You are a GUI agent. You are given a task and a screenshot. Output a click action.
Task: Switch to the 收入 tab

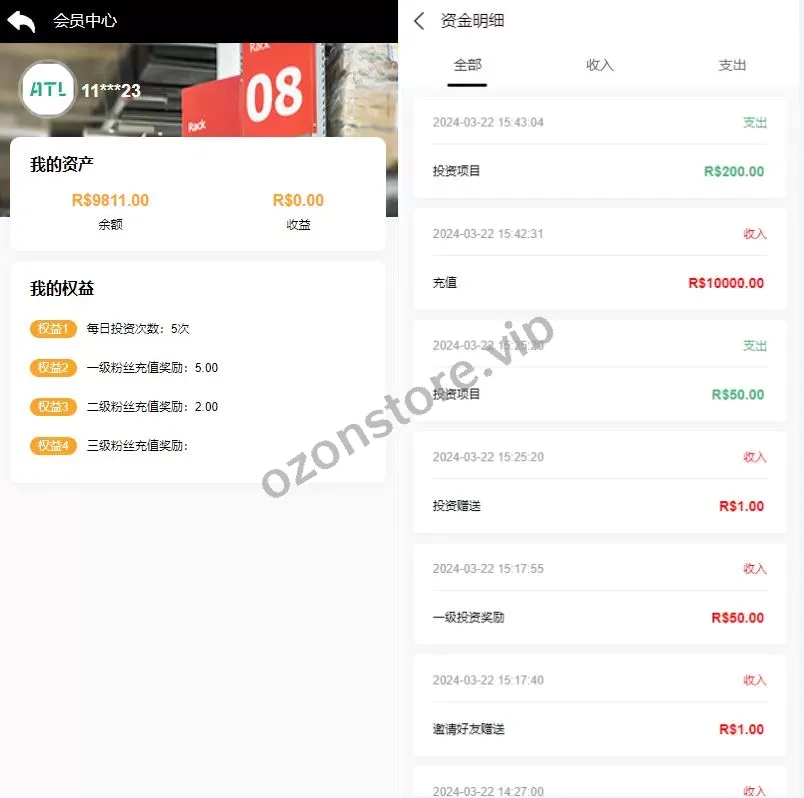click(600, 65)
